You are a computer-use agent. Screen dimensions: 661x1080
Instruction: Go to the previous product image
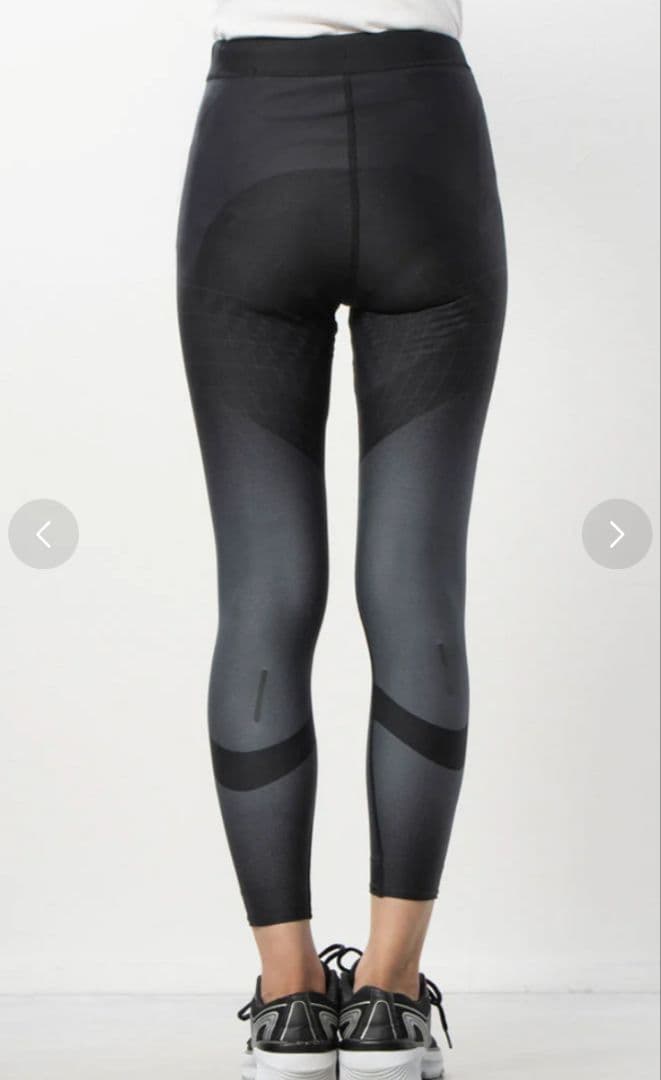click(x=43, y=534)
